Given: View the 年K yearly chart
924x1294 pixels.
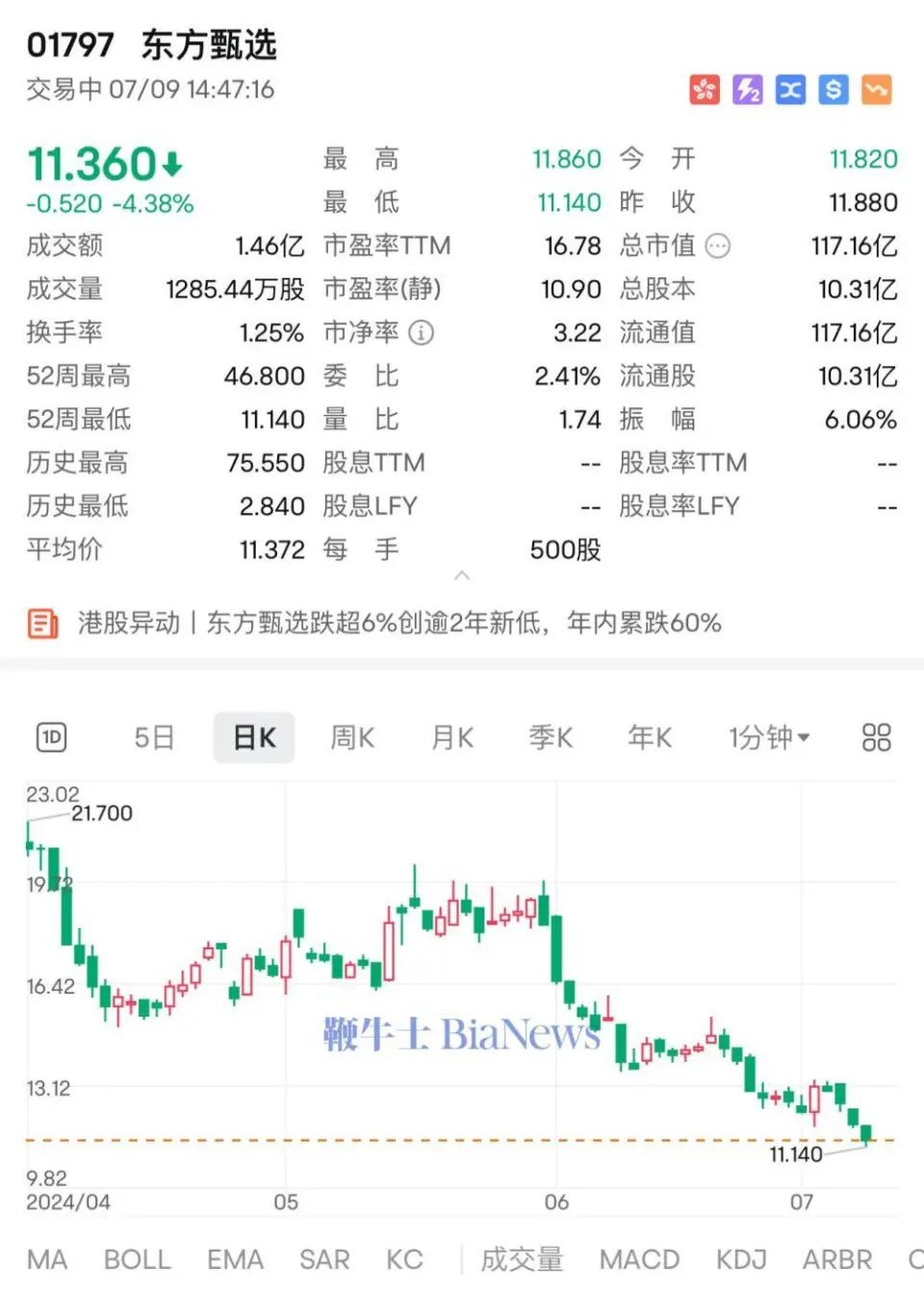Looking at the screenshot, I should coord(650,738).
